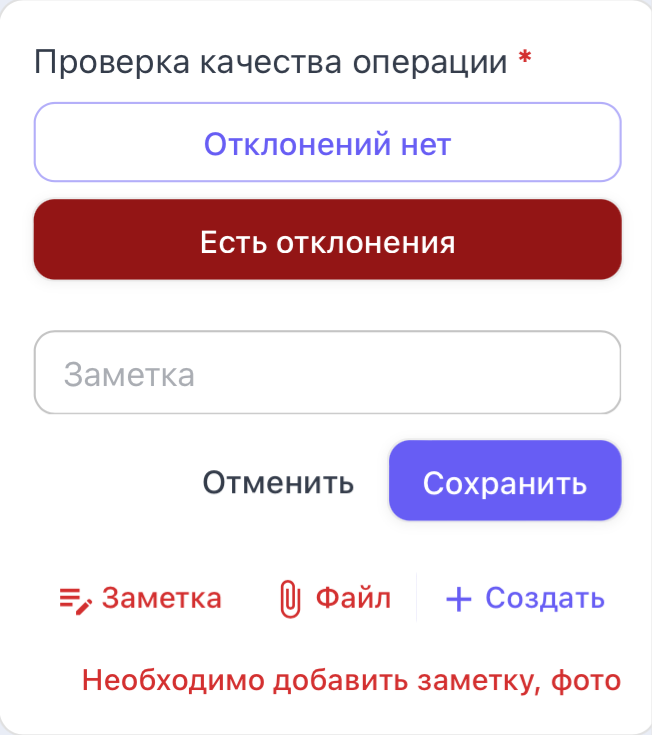
Task: Select the "Отклонений нет" option
Action: (327, 144)
